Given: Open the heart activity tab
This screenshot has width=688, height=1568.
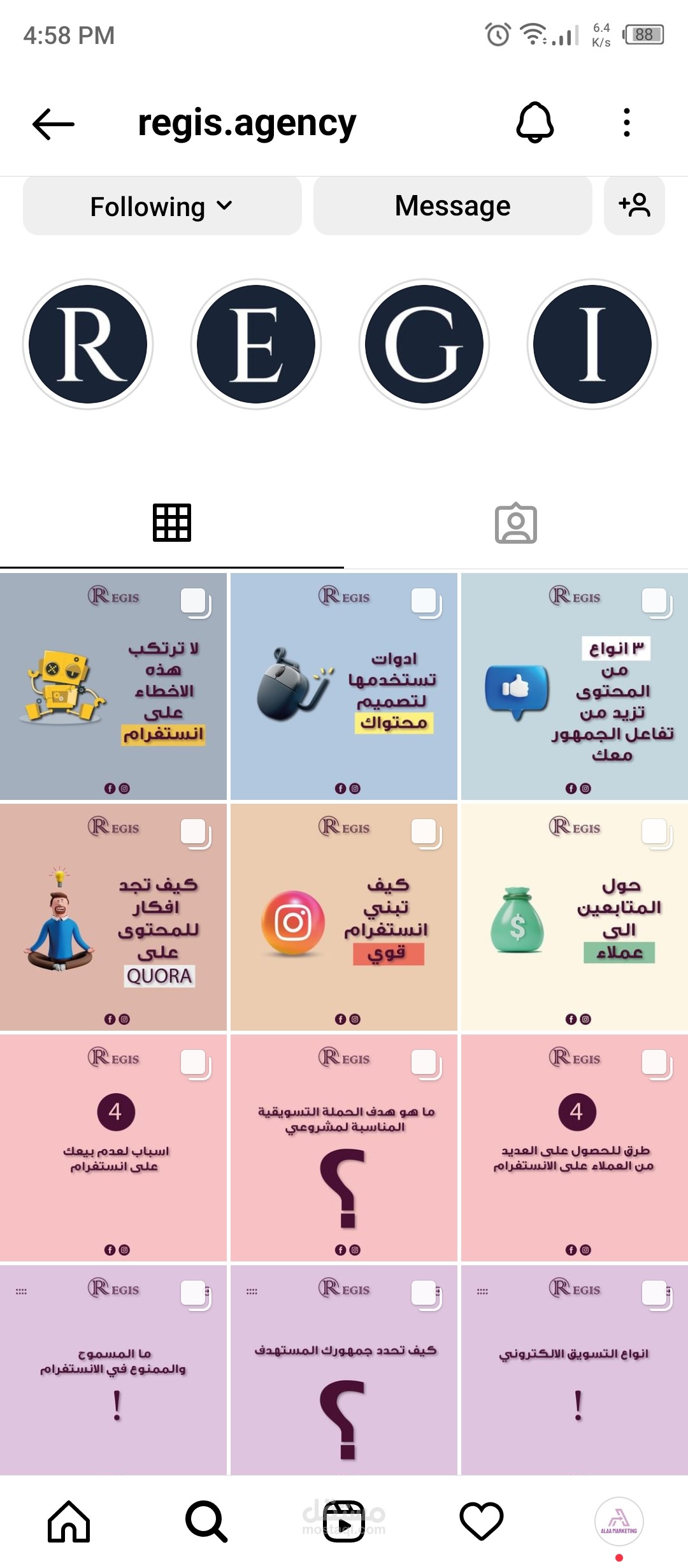Looking at the screenshot, I should 482,1521.
